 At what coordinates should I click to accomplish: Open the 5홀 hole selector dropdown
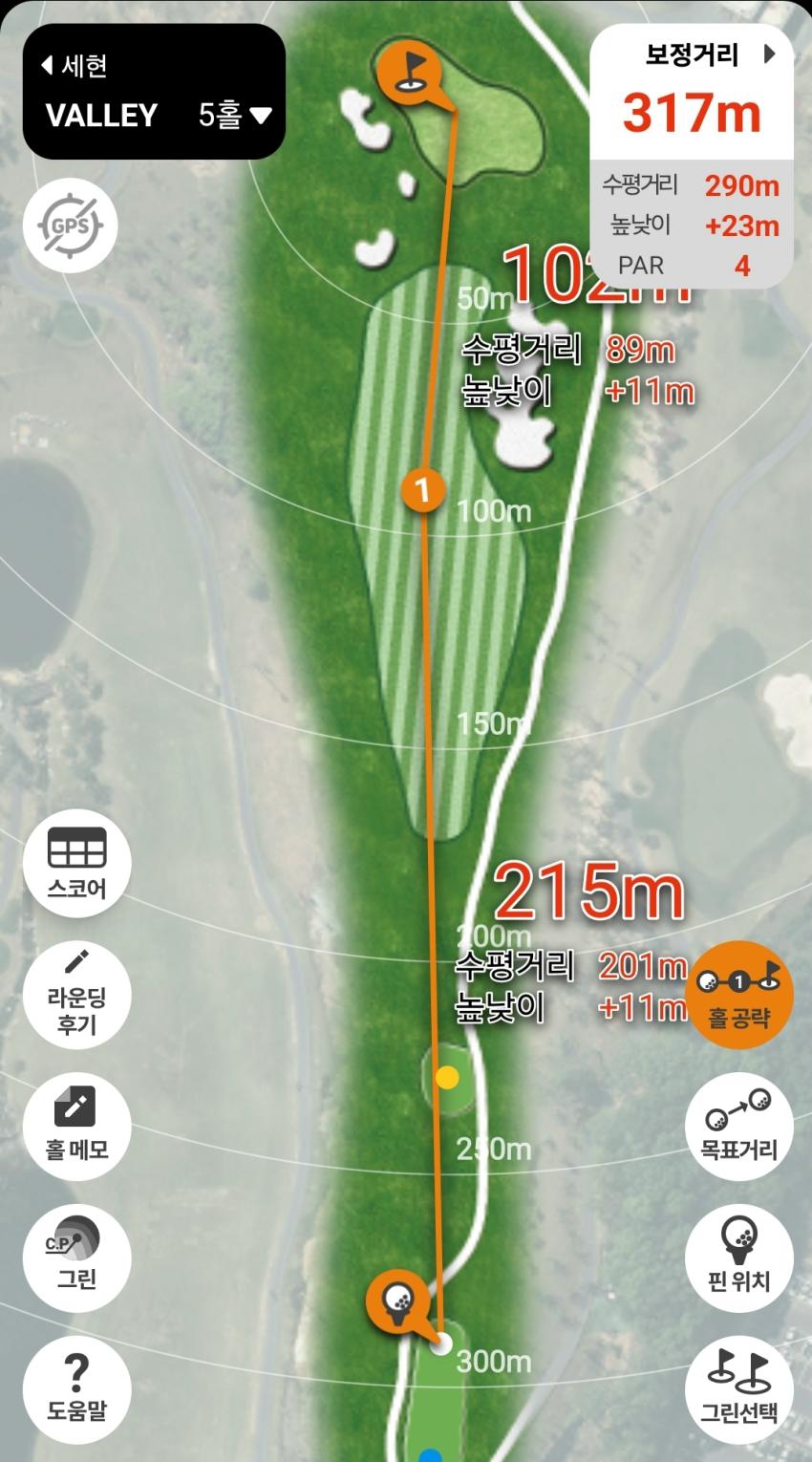[235, 116]
